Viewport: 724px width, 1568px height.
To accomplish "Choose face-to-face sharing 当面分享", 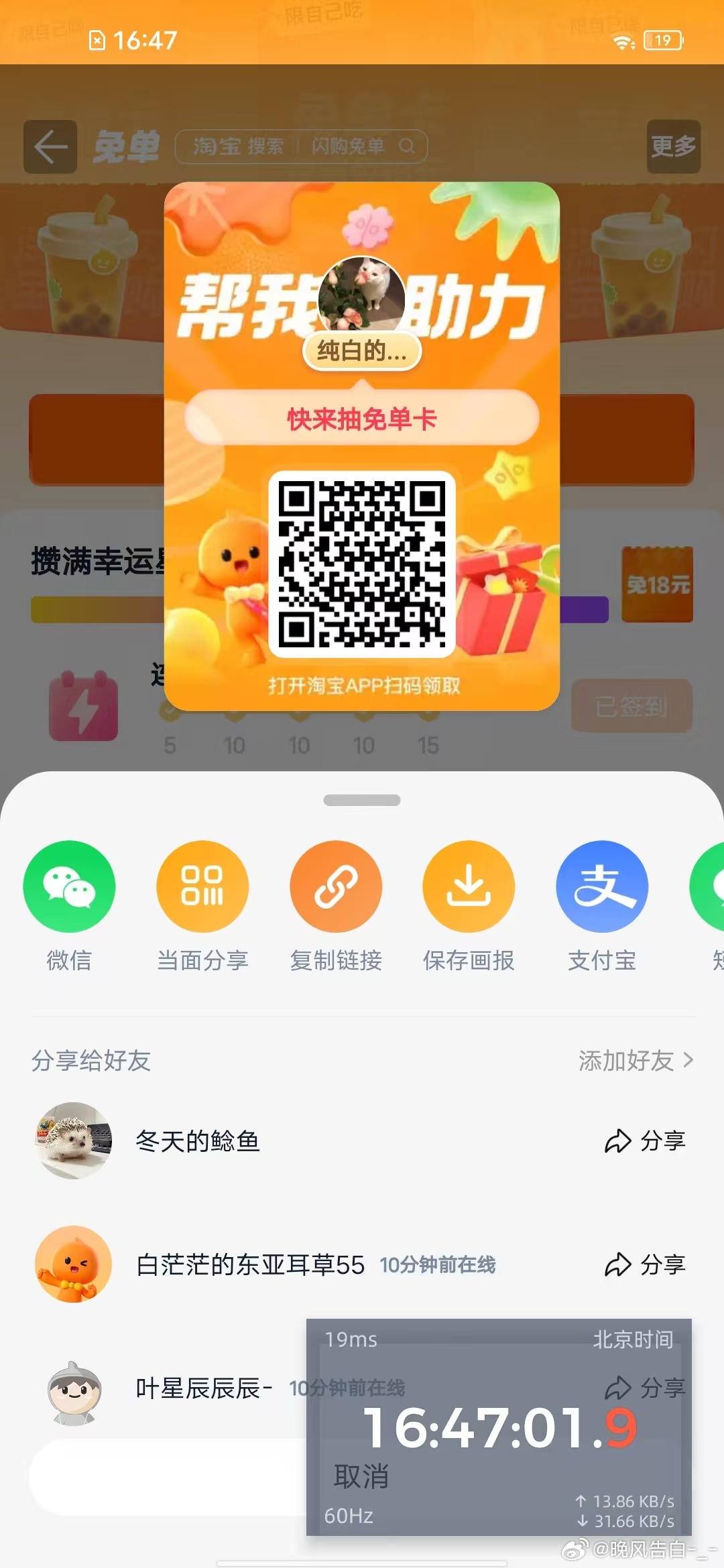I will [202, 887].
